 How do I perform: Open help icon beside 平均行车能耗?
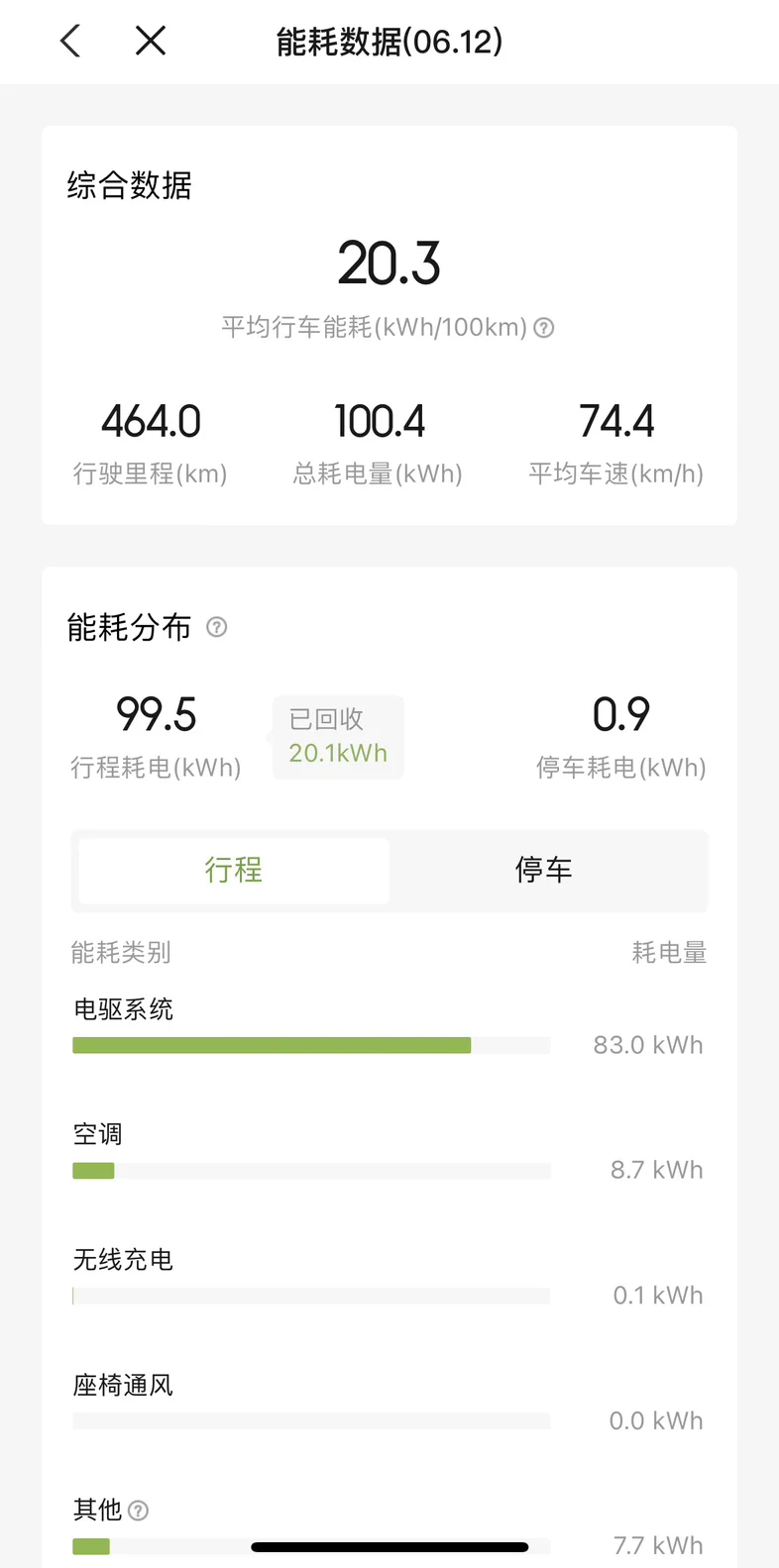pyautogui.click(x=544, y=328)
